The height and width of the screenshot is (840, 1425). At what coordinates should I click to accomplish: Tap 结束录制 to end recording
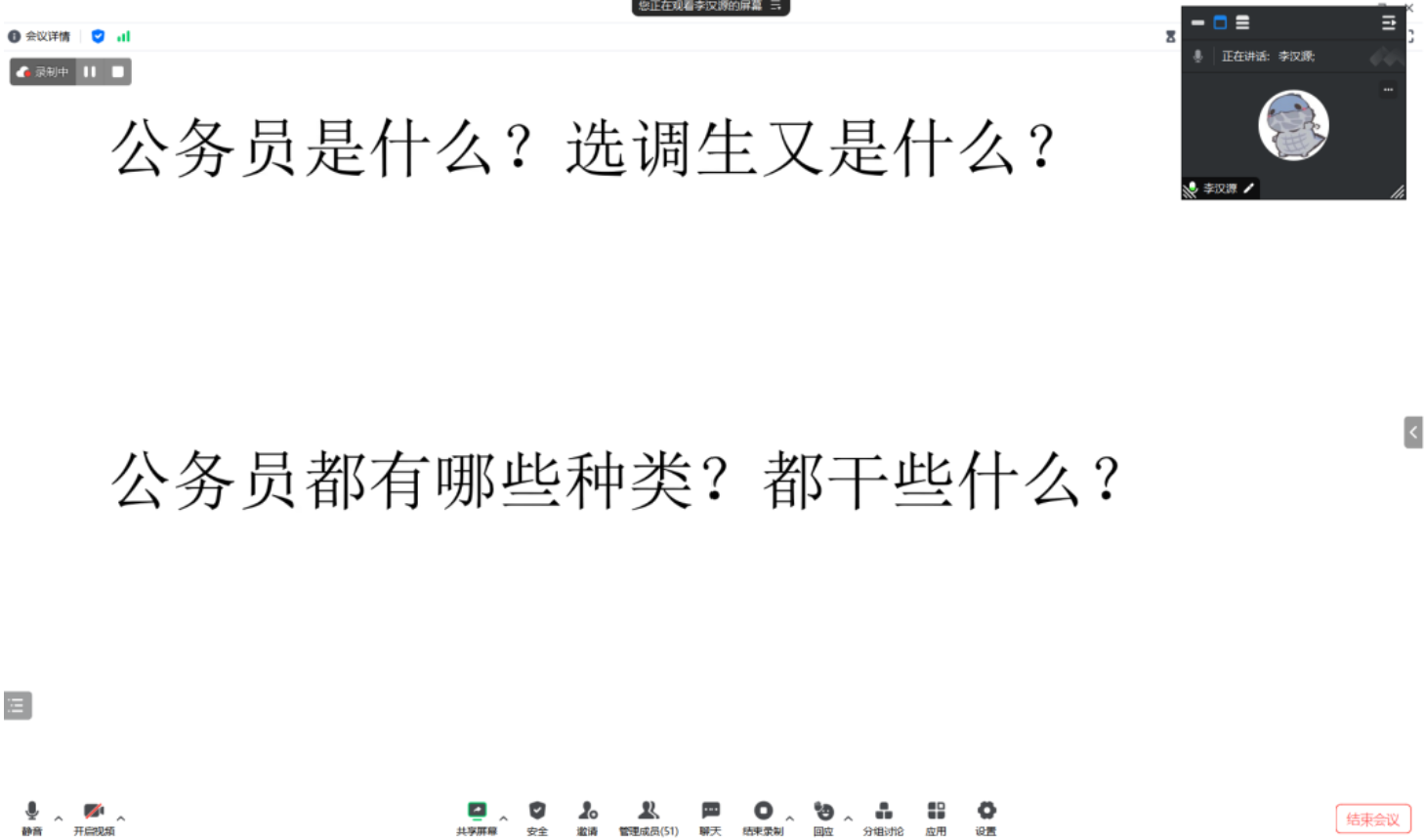[x=763, y=817]
